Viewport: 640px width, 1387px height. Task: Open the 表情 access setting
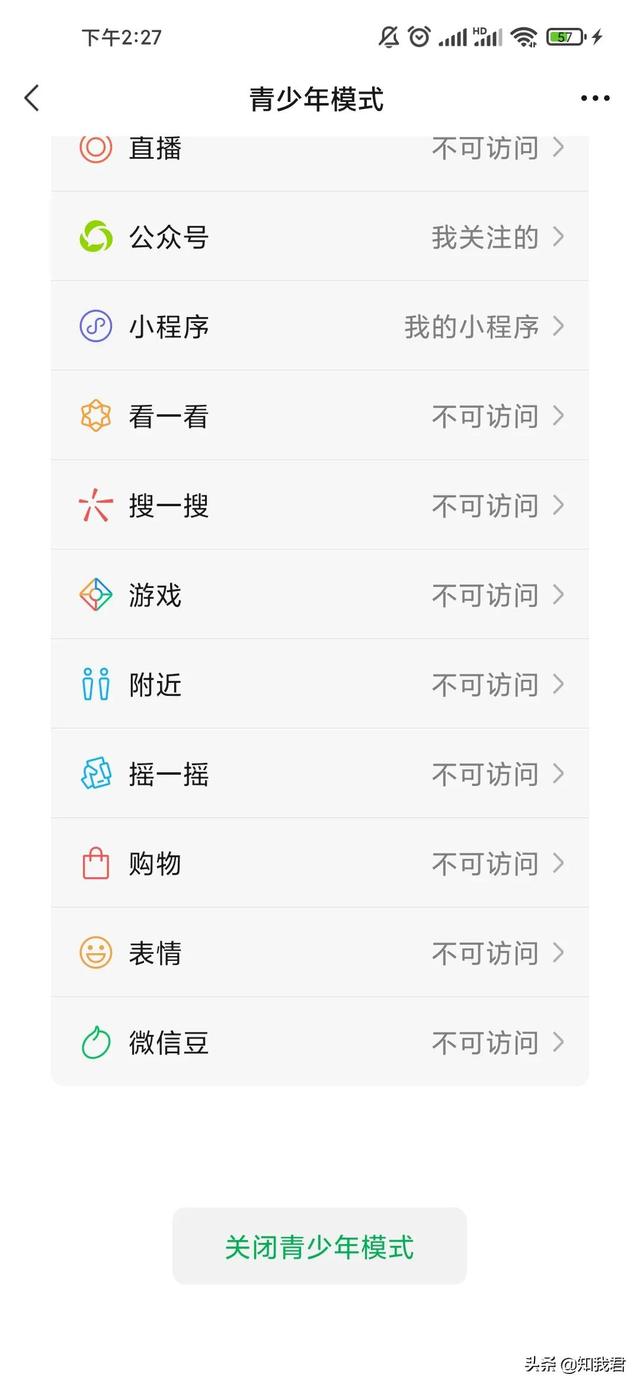320,953
